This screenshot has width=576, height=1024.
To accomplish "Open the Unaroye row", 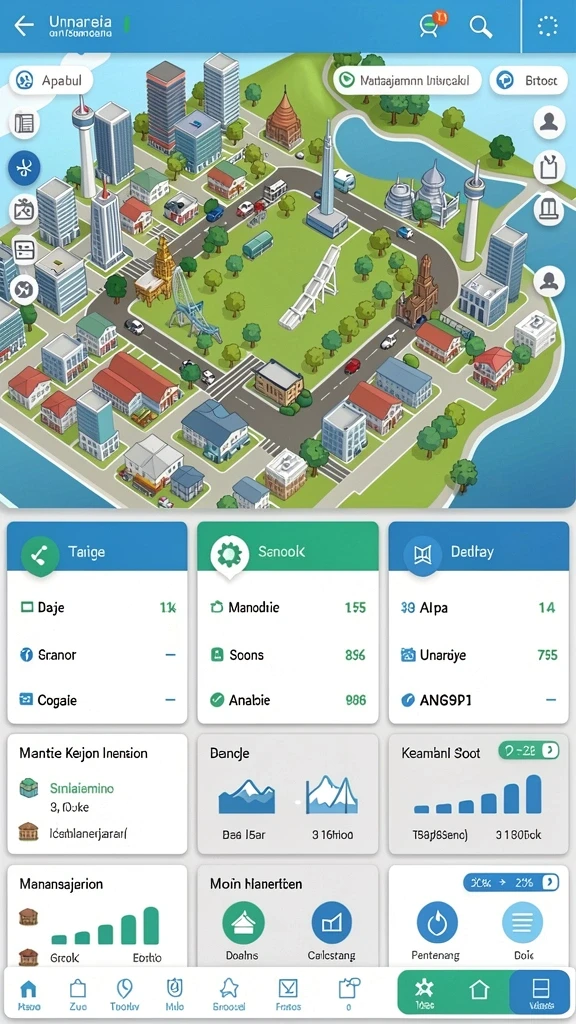I will (479, 654).
